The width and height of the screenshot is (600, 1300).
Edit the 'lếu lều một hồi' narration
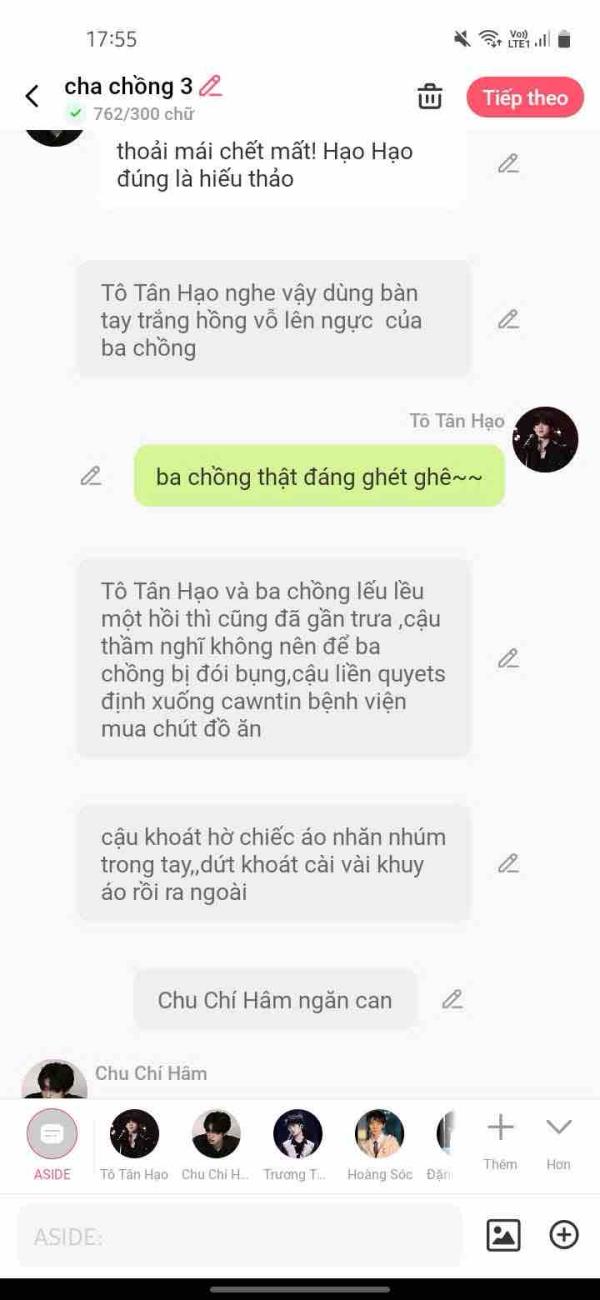pos(508,659)
